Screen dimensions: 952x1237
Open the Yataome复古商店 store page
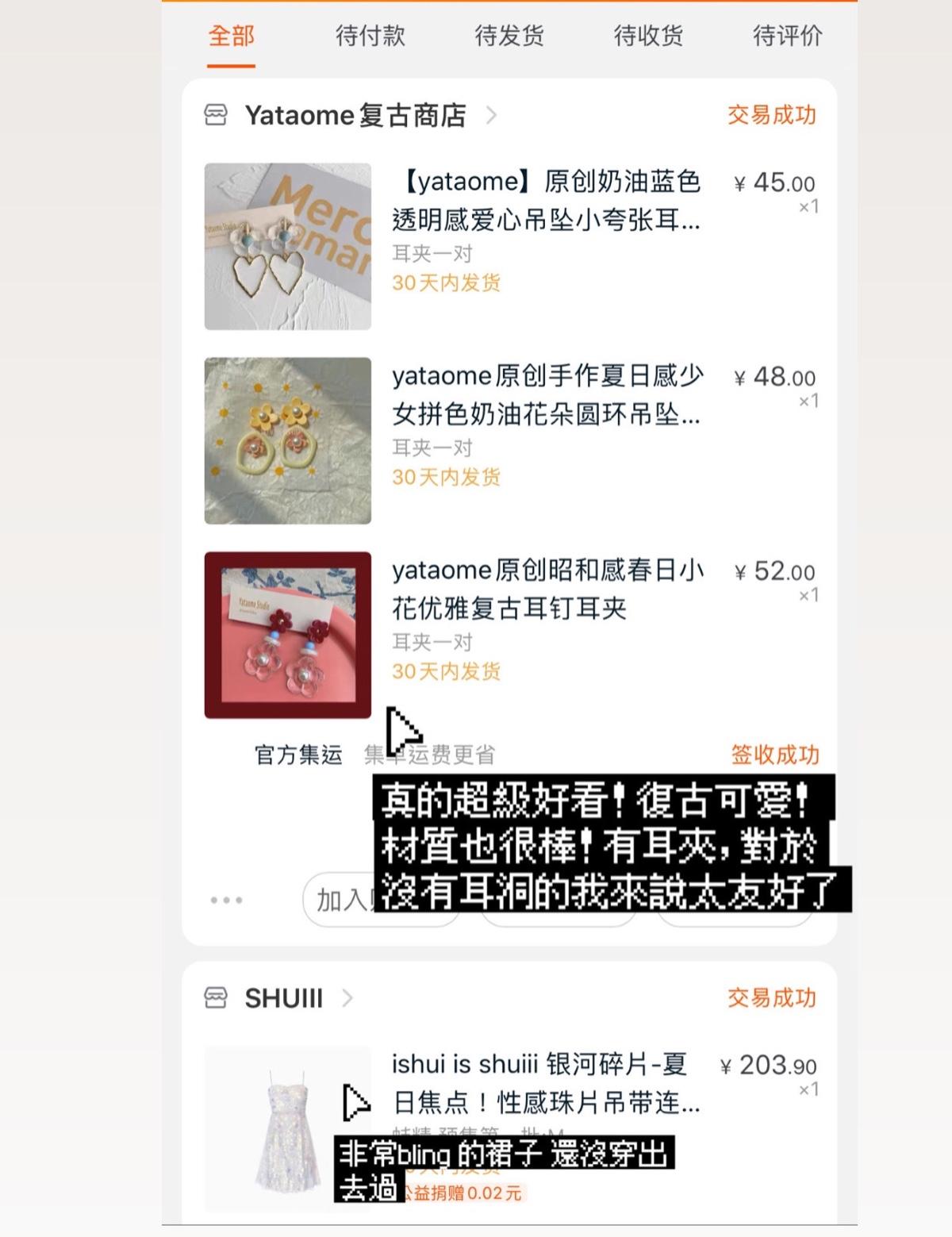coord(355,116)
